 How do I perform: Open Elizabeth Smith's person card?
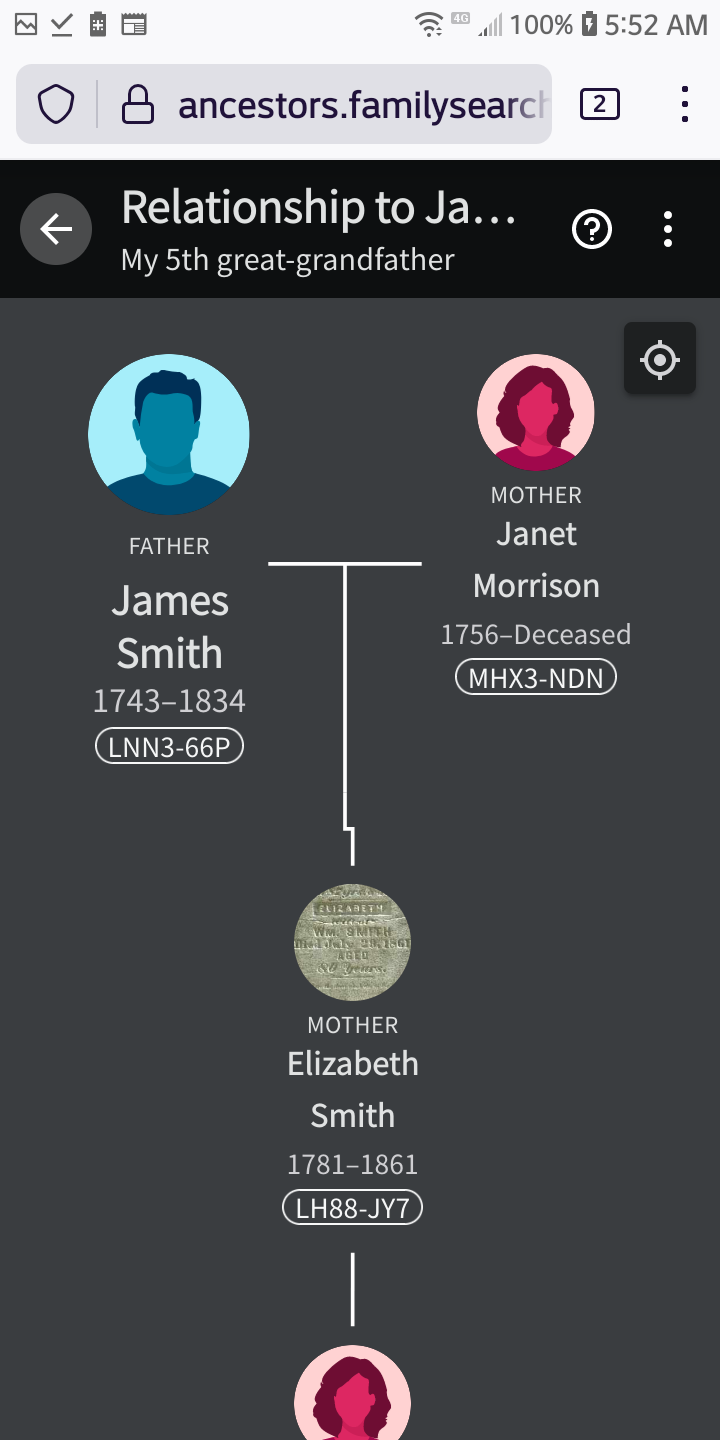(x=352, y=943)
